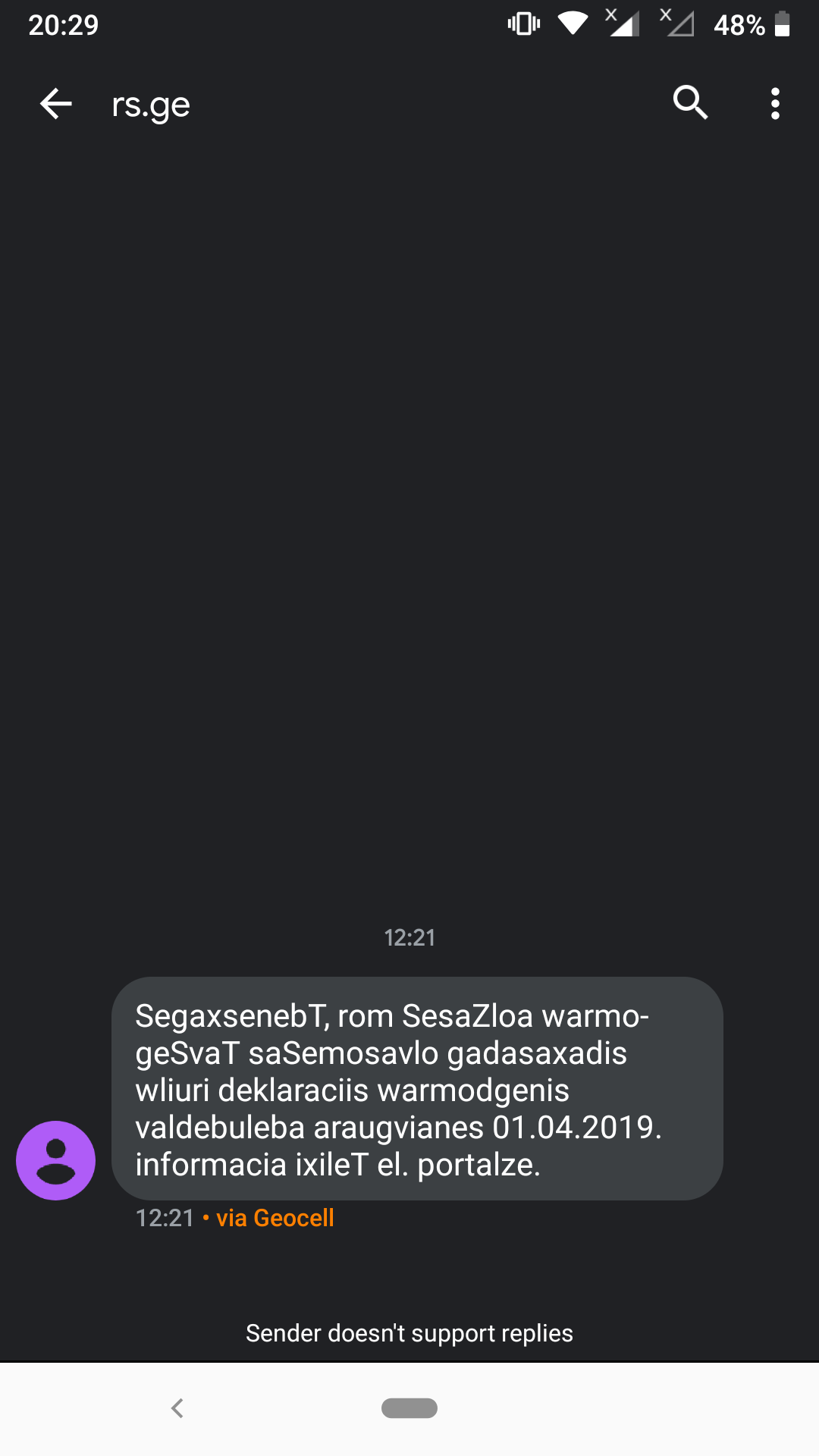Select the rs.ge sender name
Screen dimensions: 819x1456
[150, 104]
